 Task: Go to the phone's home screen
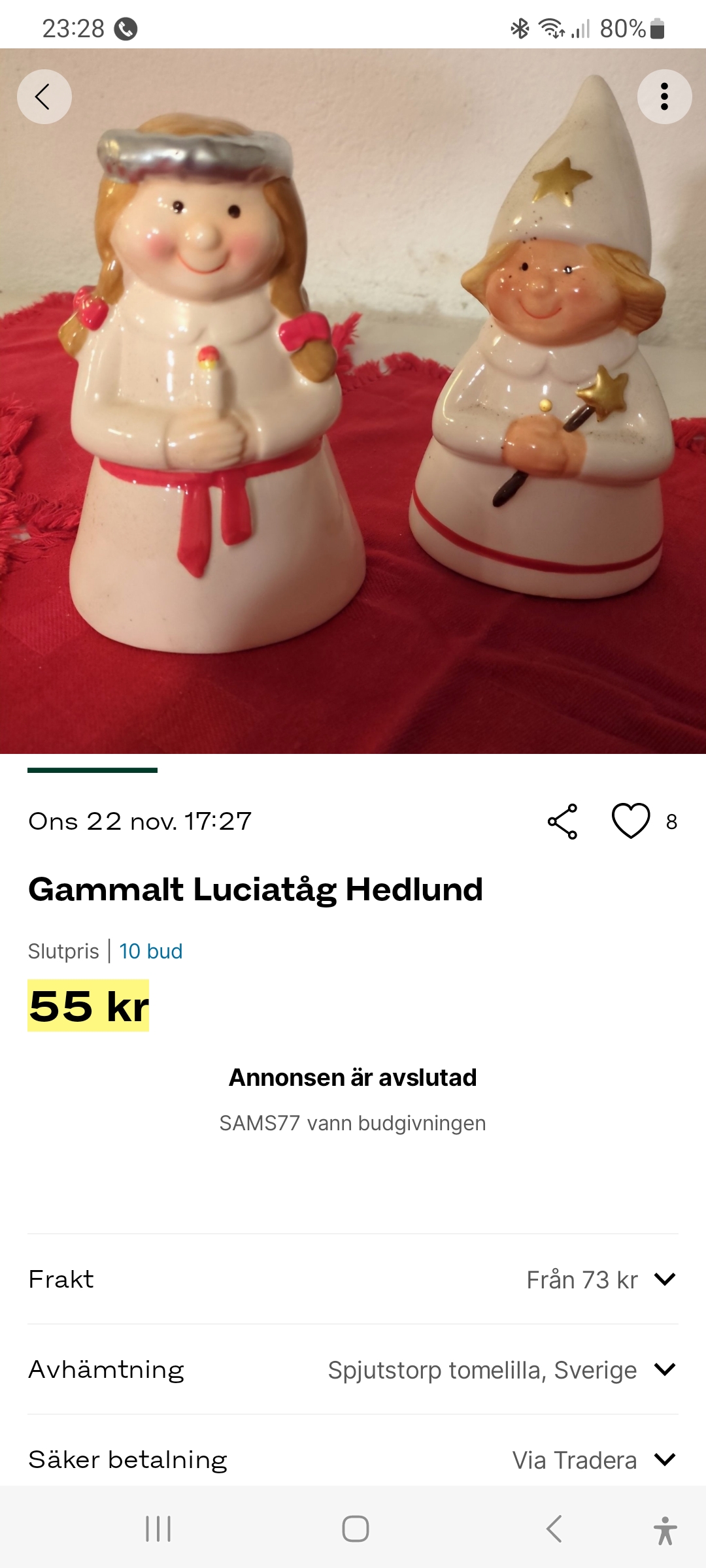pyautogui.click(x=355, y=1529)
